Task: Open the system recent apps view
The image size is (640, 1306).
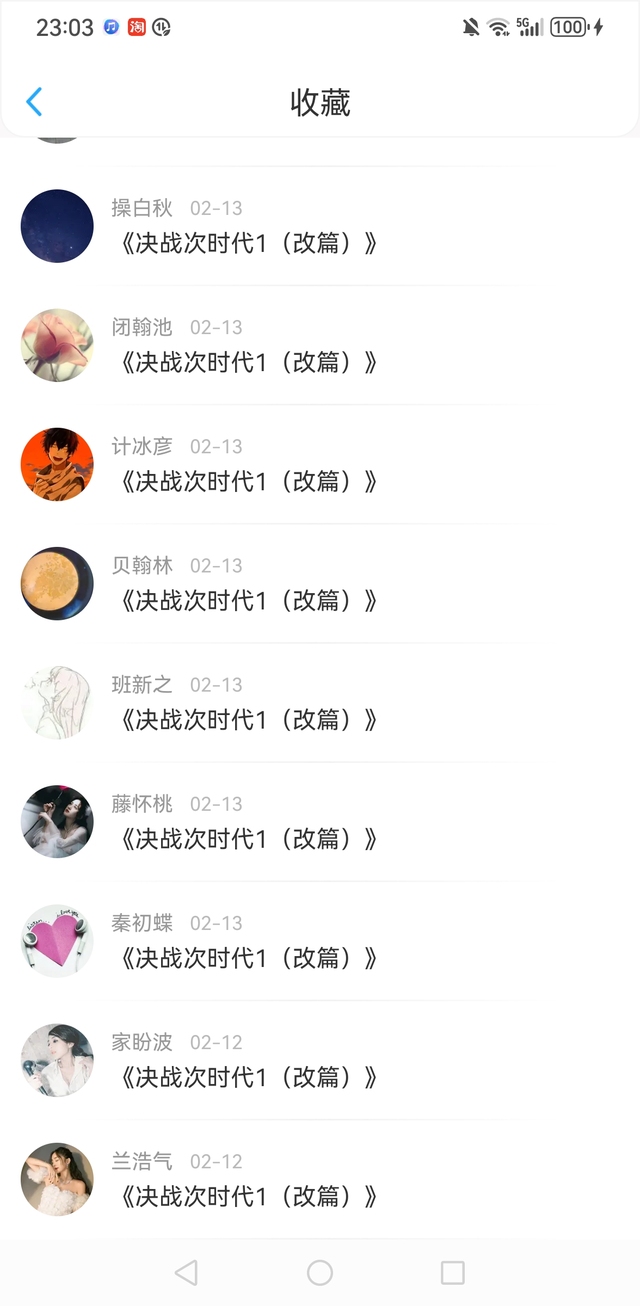Action: coord(453,1272)
